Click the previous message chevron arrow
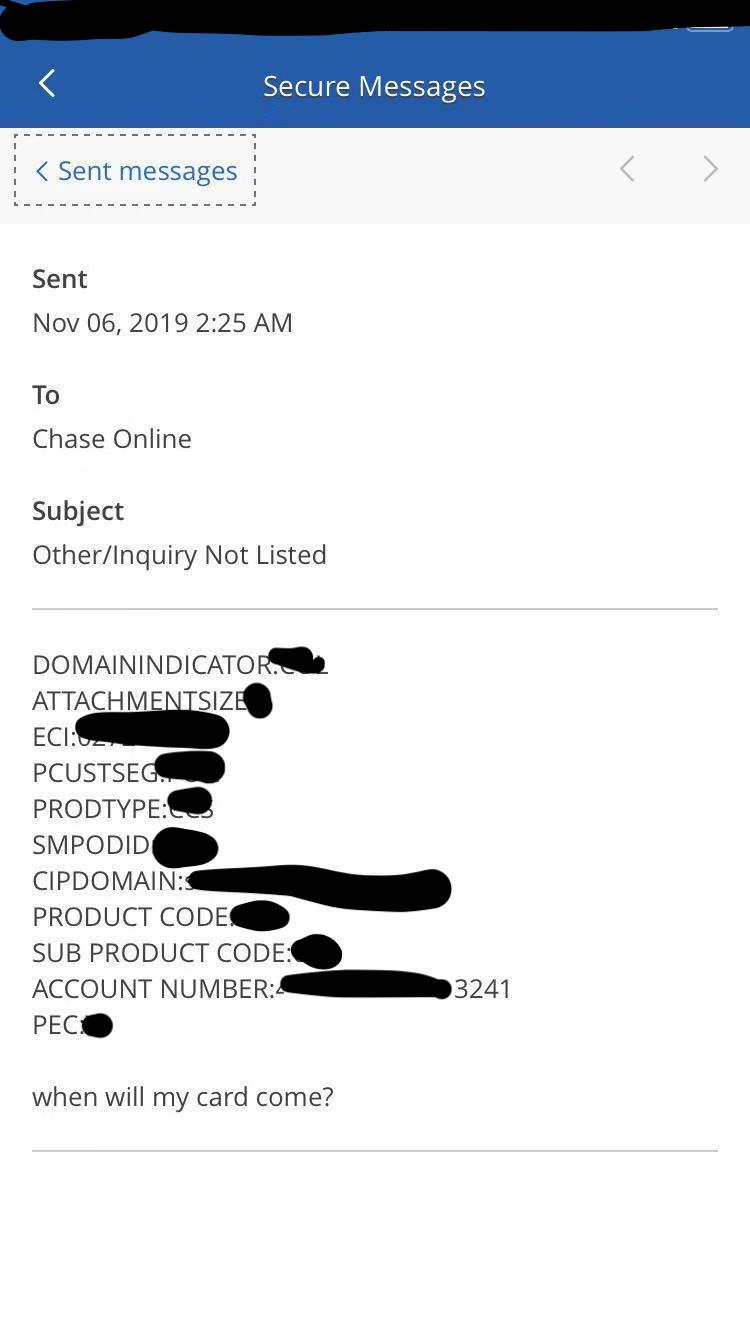Screen dimensions: 750x1334 coord(627,169)
